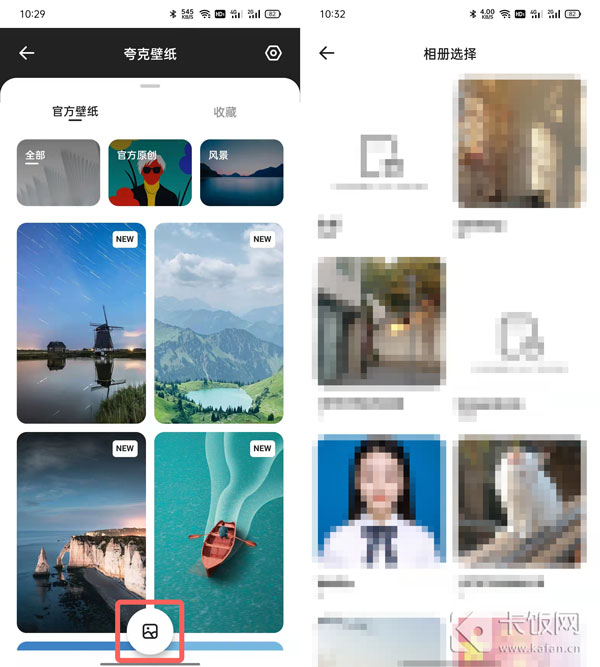
Task: Switch to the 收藏 tab
Action: 225,112
